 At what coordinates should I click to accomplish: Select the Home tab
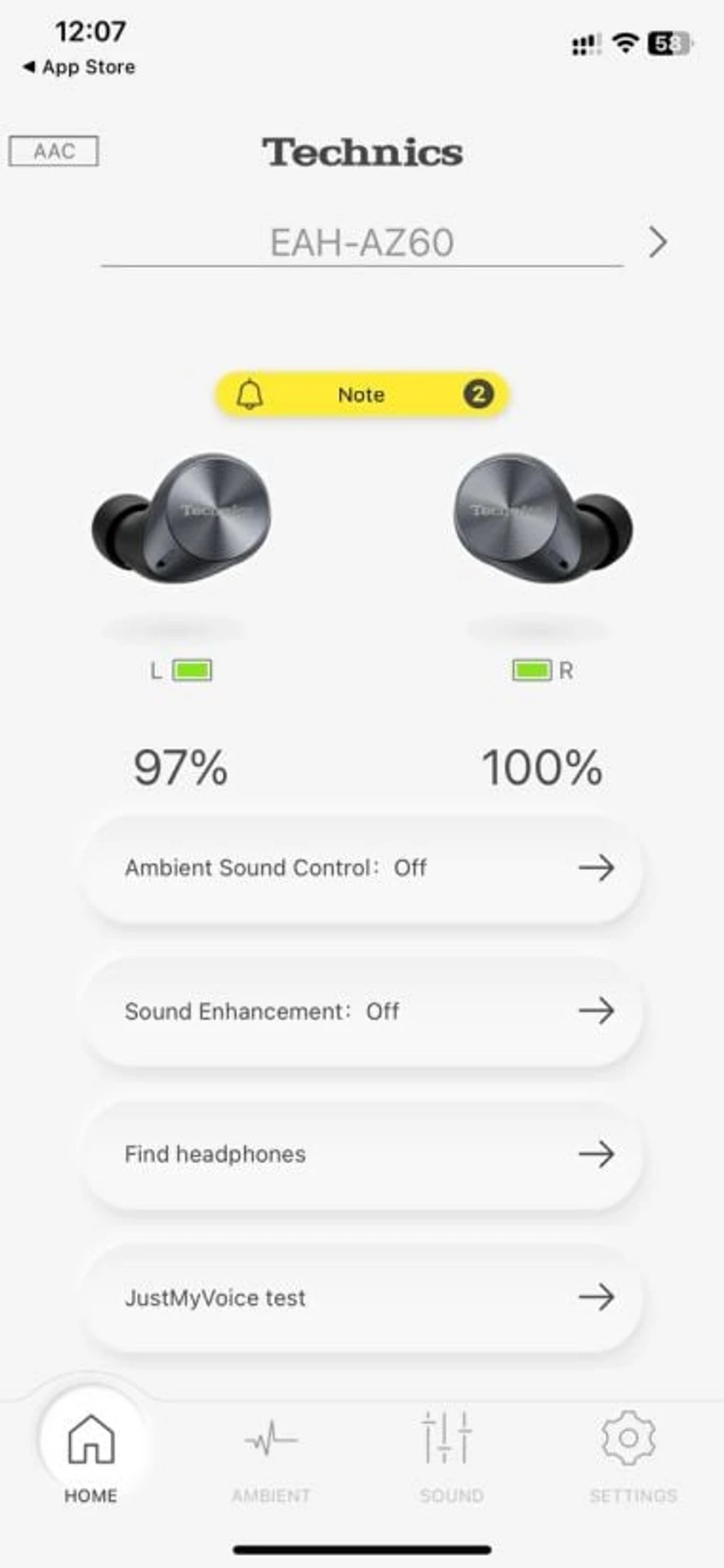tap(91, 1459)
